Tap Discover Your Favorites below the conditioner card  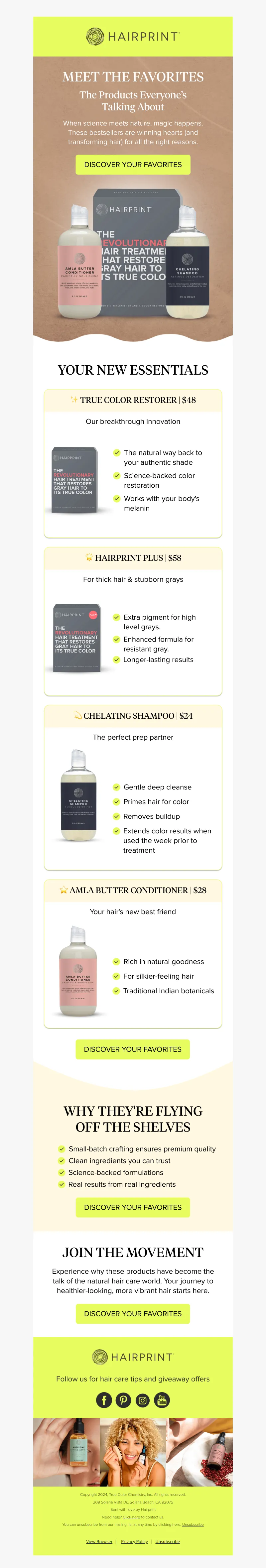pyautogui.click(x=133, y=1049)
